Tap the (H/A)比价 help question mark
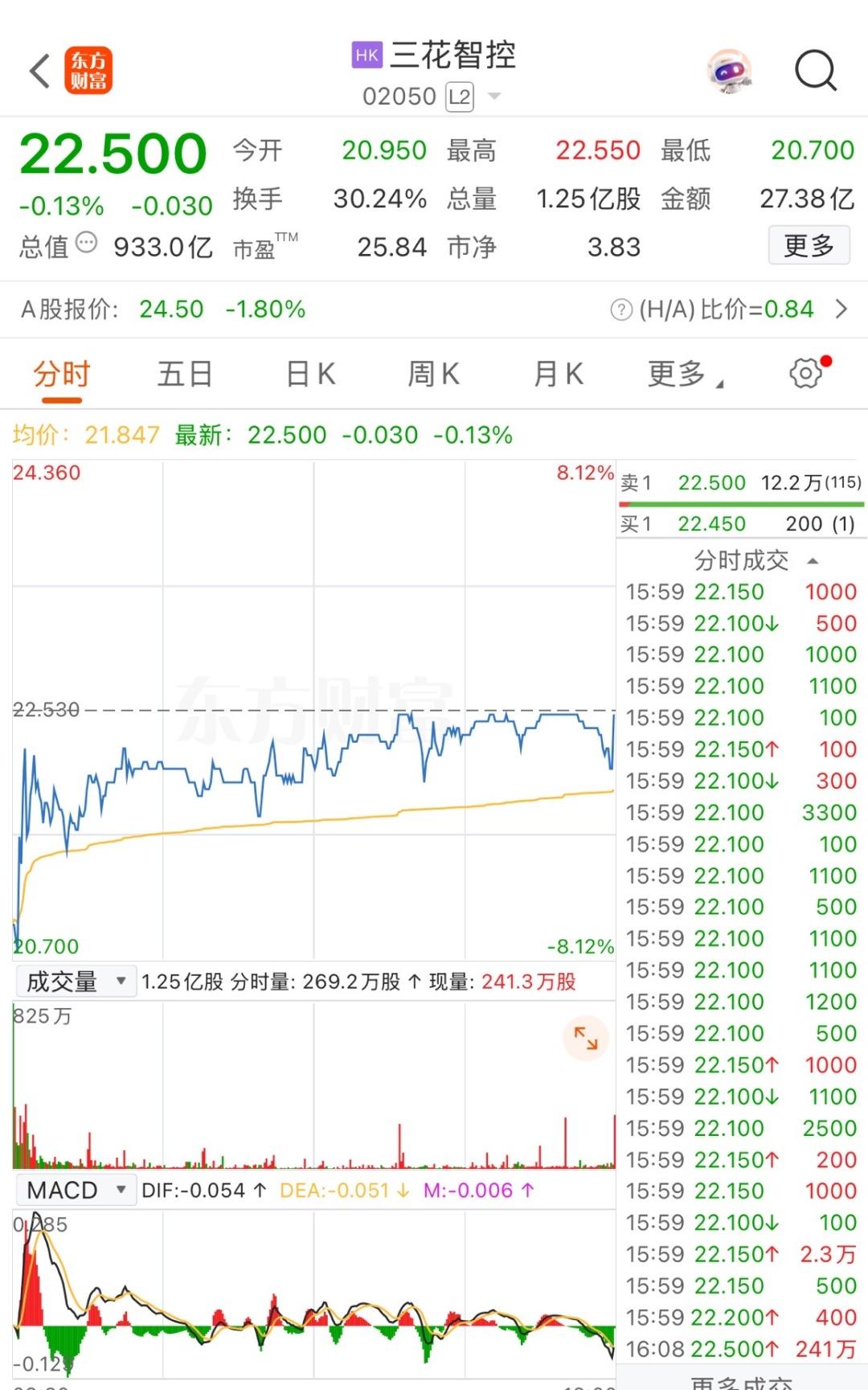868x1390 pixels. tap(621, 310)
